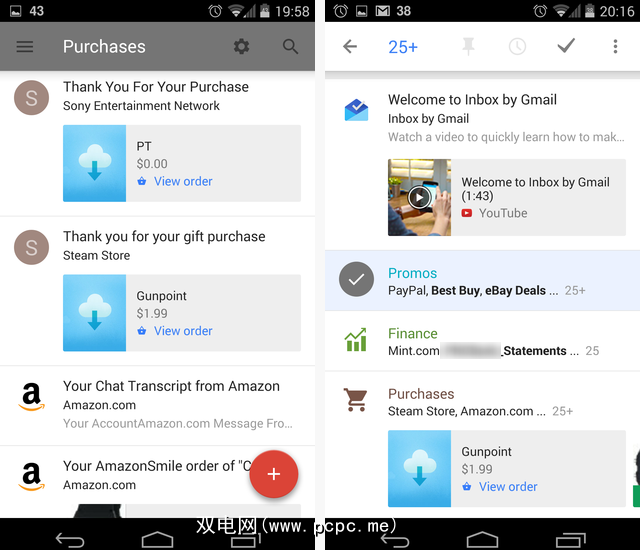Open Welcome to Inbox by Gmail email

[472, 109]
